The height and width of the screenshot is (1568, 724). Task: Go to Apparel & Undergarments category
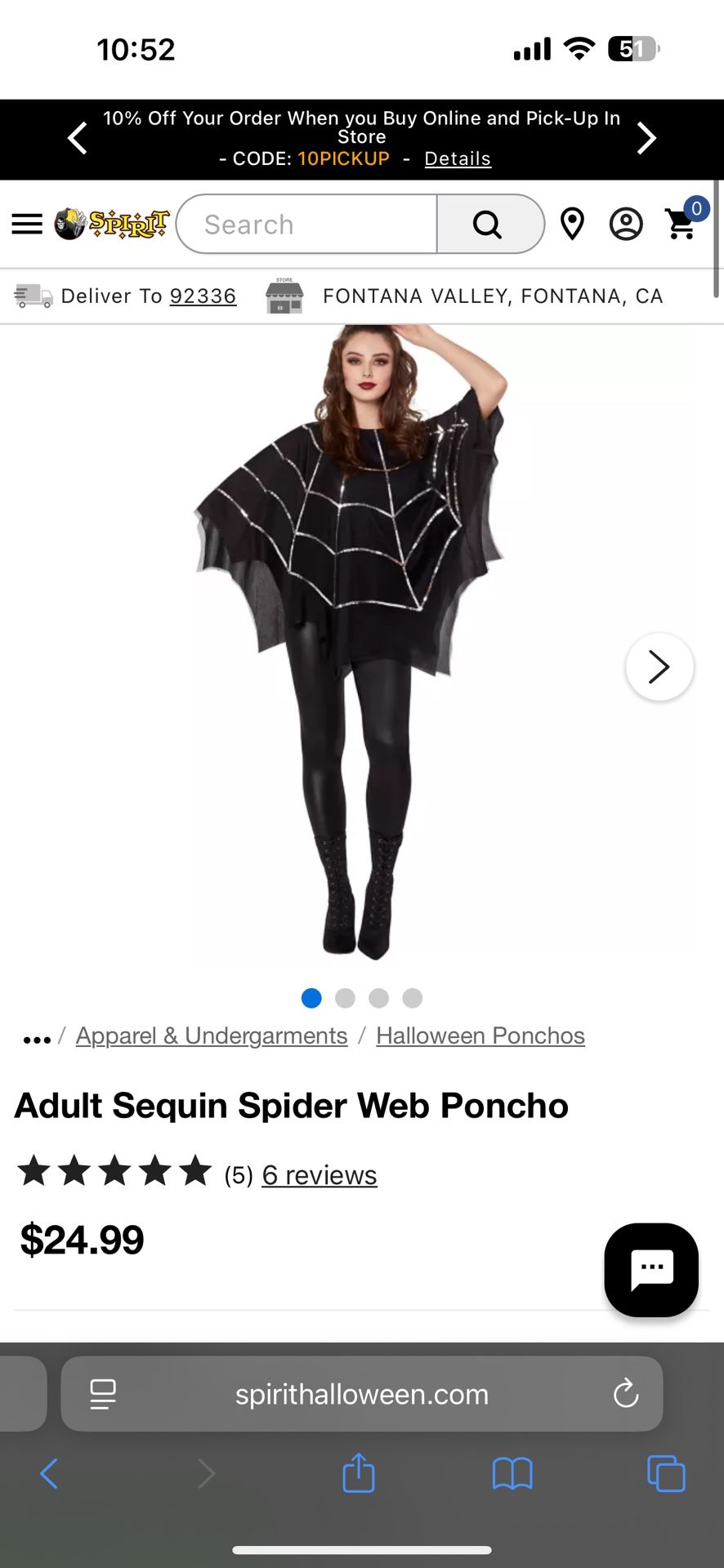click(x=212, y=1036)
